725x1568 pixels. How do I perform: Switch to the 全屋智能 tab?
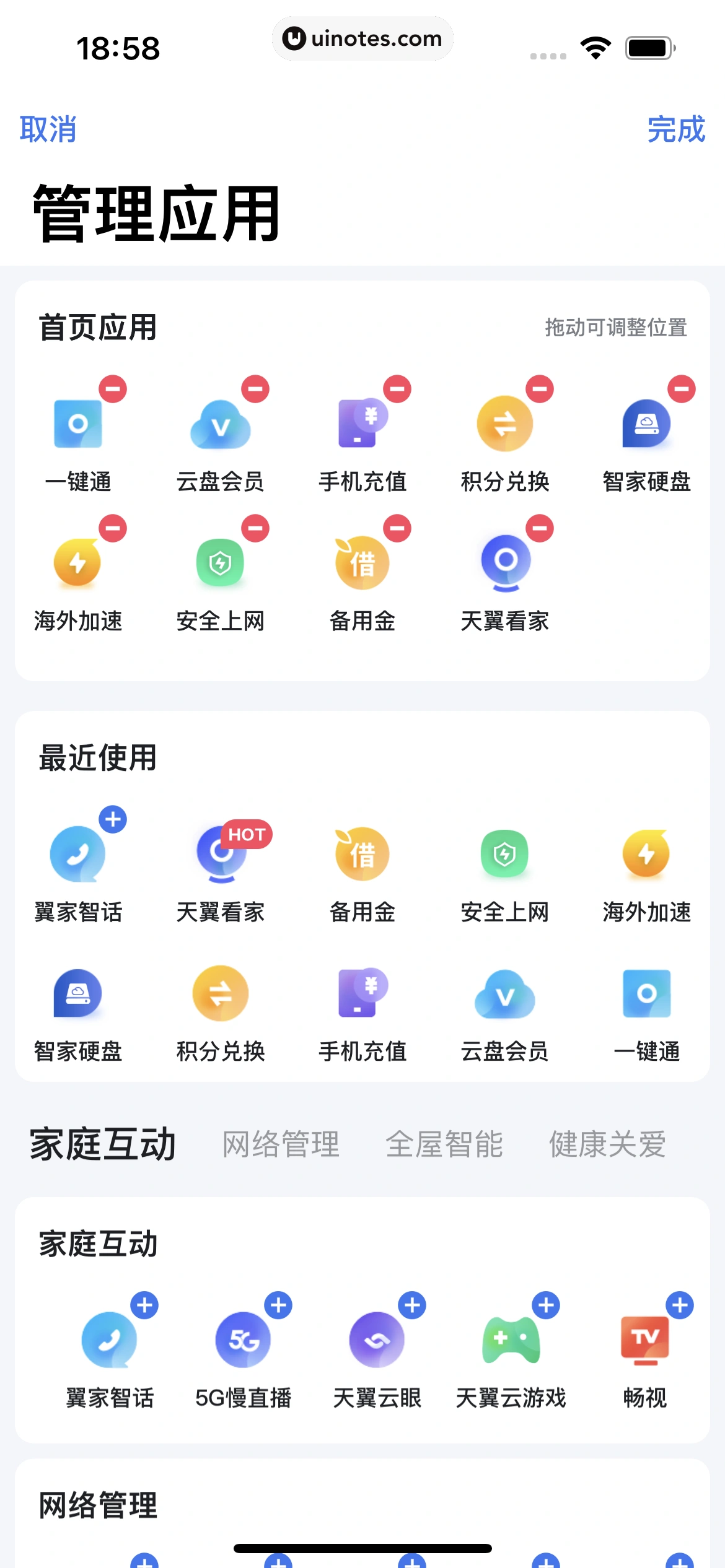pyautogui.click(x=444, y=1144)
